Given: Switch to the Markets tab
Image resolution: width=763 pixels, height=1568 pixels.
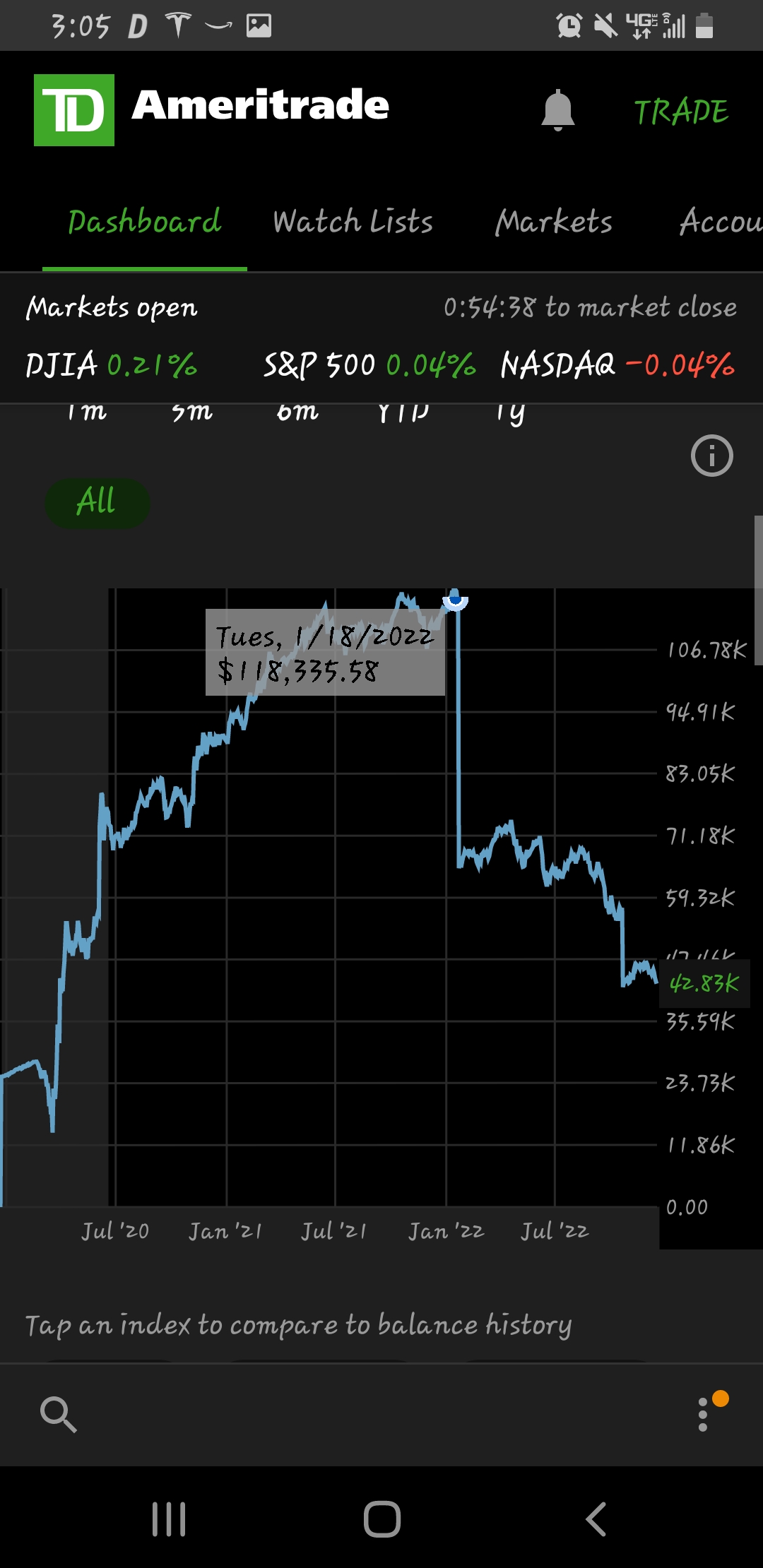Looking at the screenshot, I should (554, 222).
